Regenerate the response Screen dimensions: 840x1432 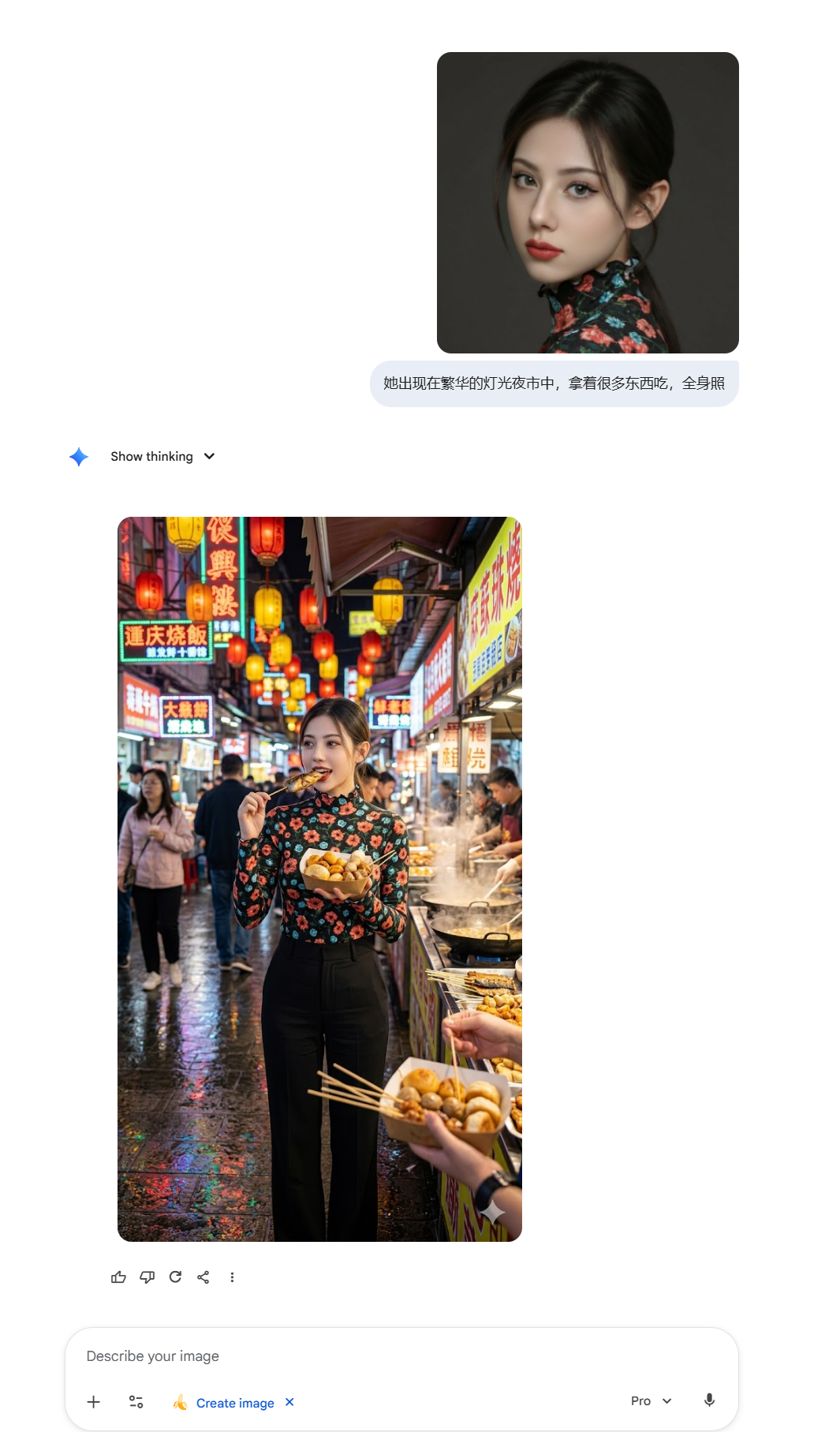coord(175,1277)
